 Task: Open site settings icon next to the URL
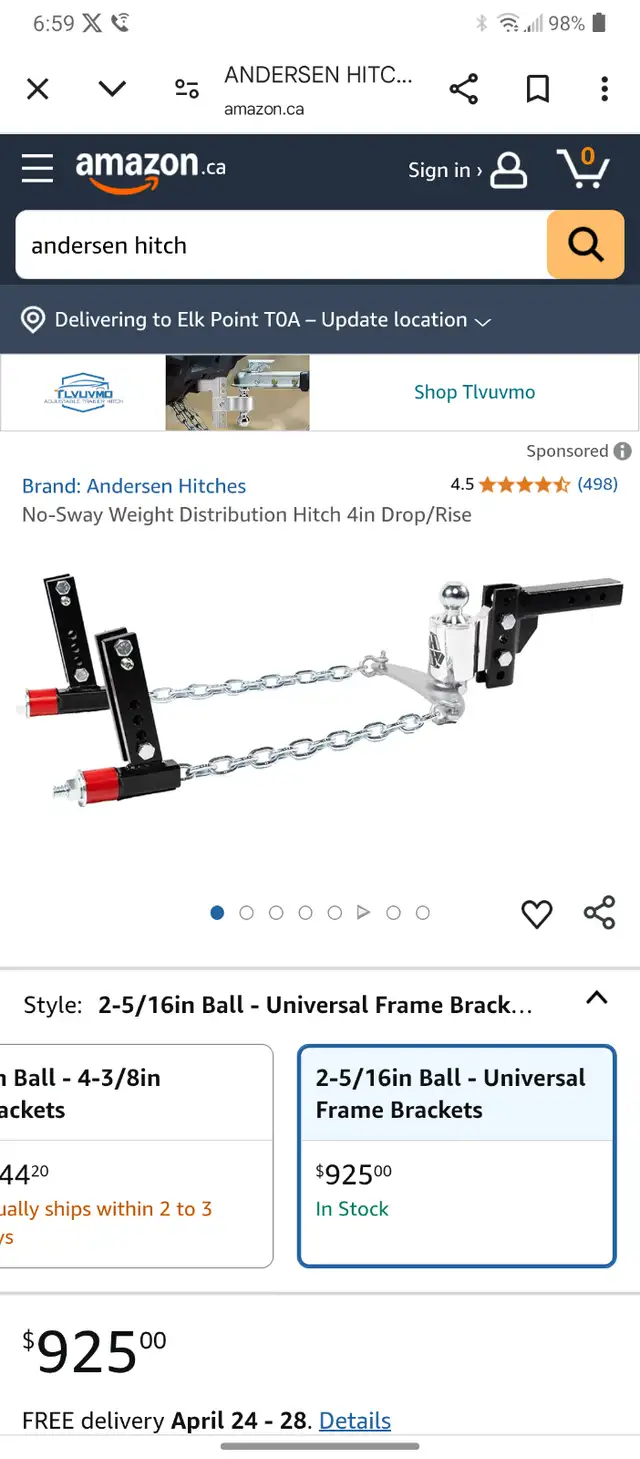pyautogui.click(x=187, y=90)
